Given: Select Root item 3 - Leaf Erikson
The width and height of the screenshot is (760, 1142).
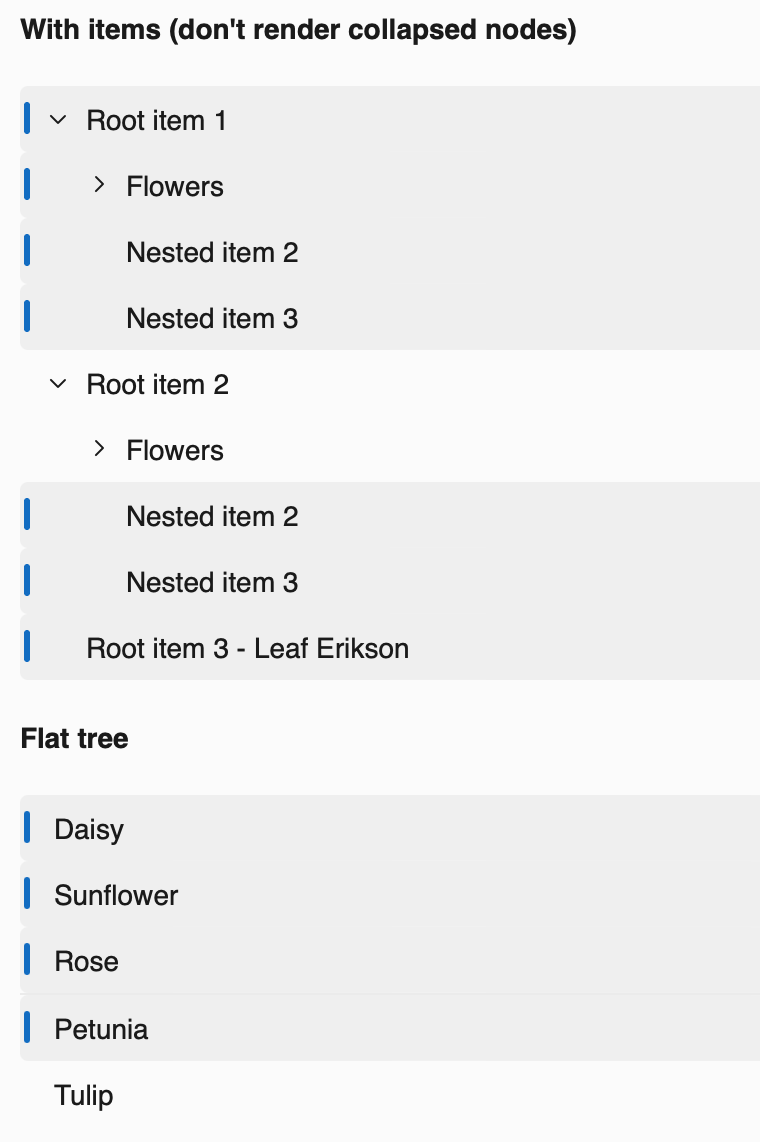Looking at the screenshot, I should [x=248, y=648].
